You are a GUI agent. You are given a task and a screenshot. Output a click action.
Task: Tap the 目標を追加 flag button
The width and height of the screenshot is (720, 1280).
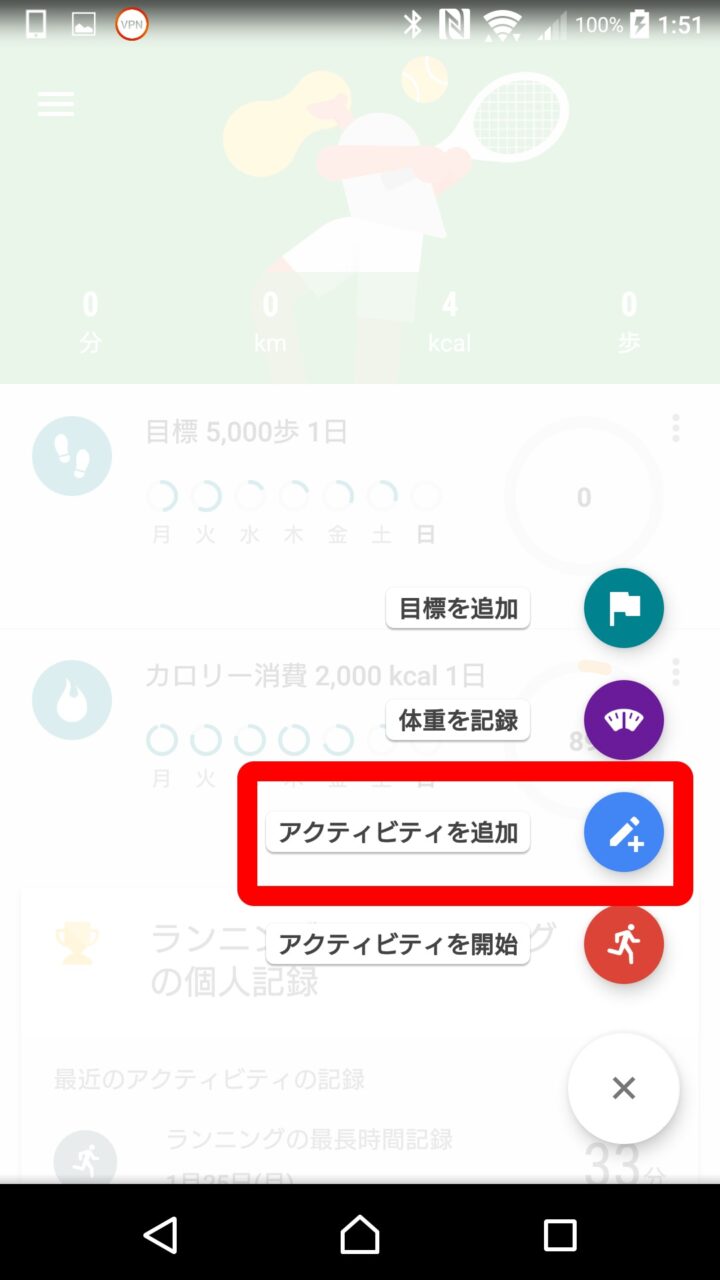click(x=623, y=608)
